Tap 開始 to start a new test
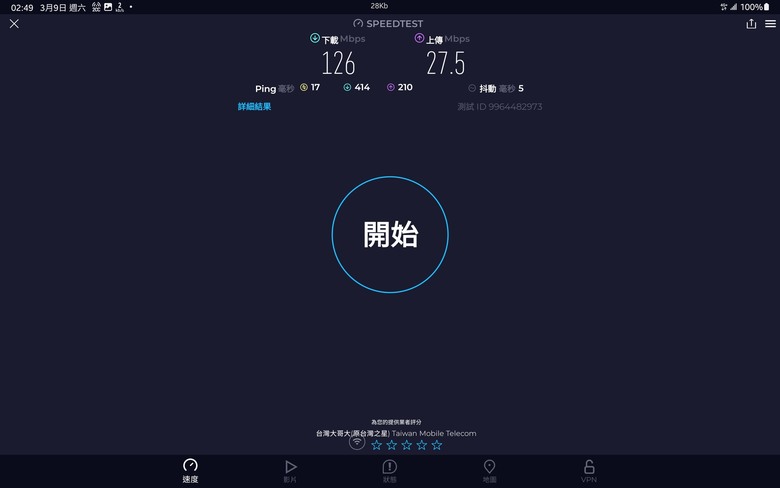The image size is (780, 488). (x=390, y=235)
